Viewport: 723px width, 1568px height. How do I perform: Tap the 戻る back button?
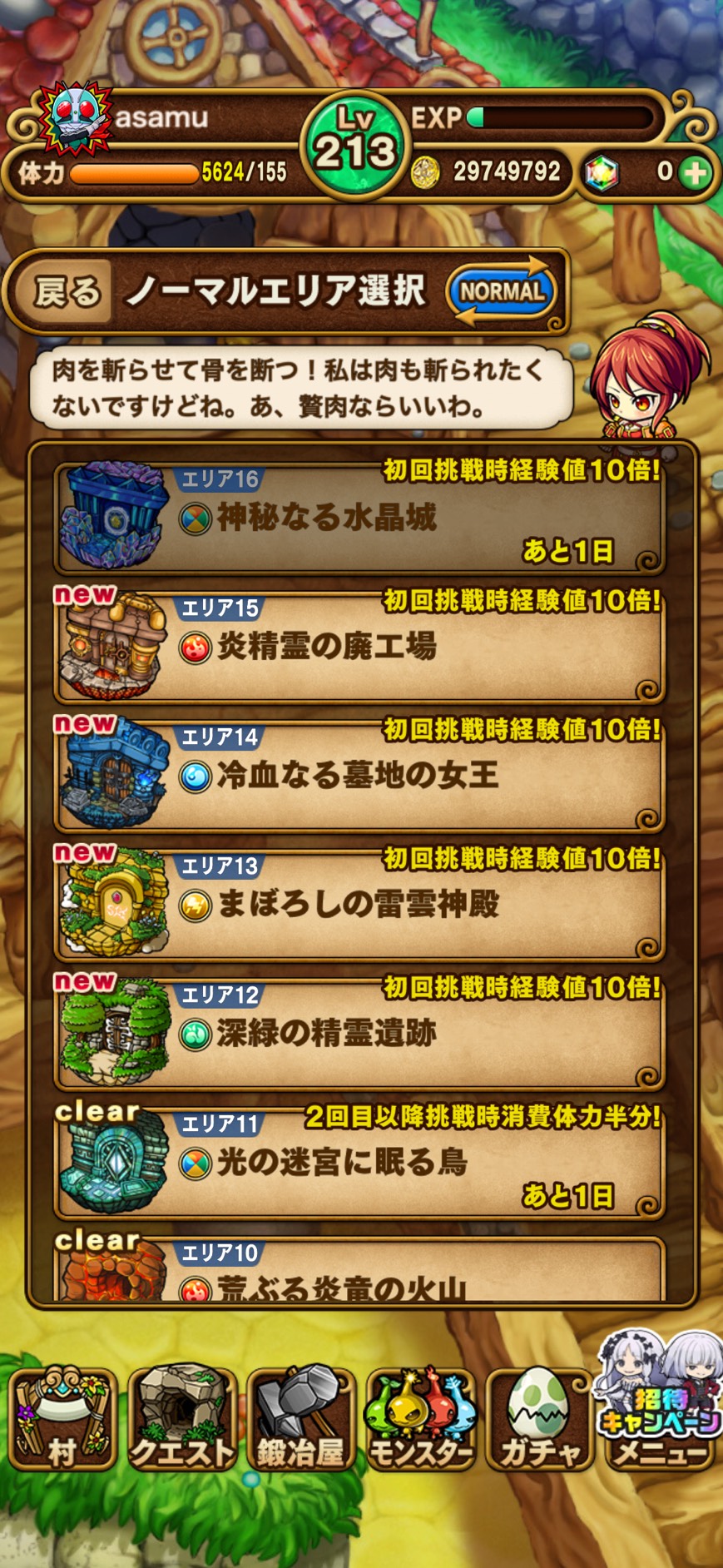pos(67,291)
